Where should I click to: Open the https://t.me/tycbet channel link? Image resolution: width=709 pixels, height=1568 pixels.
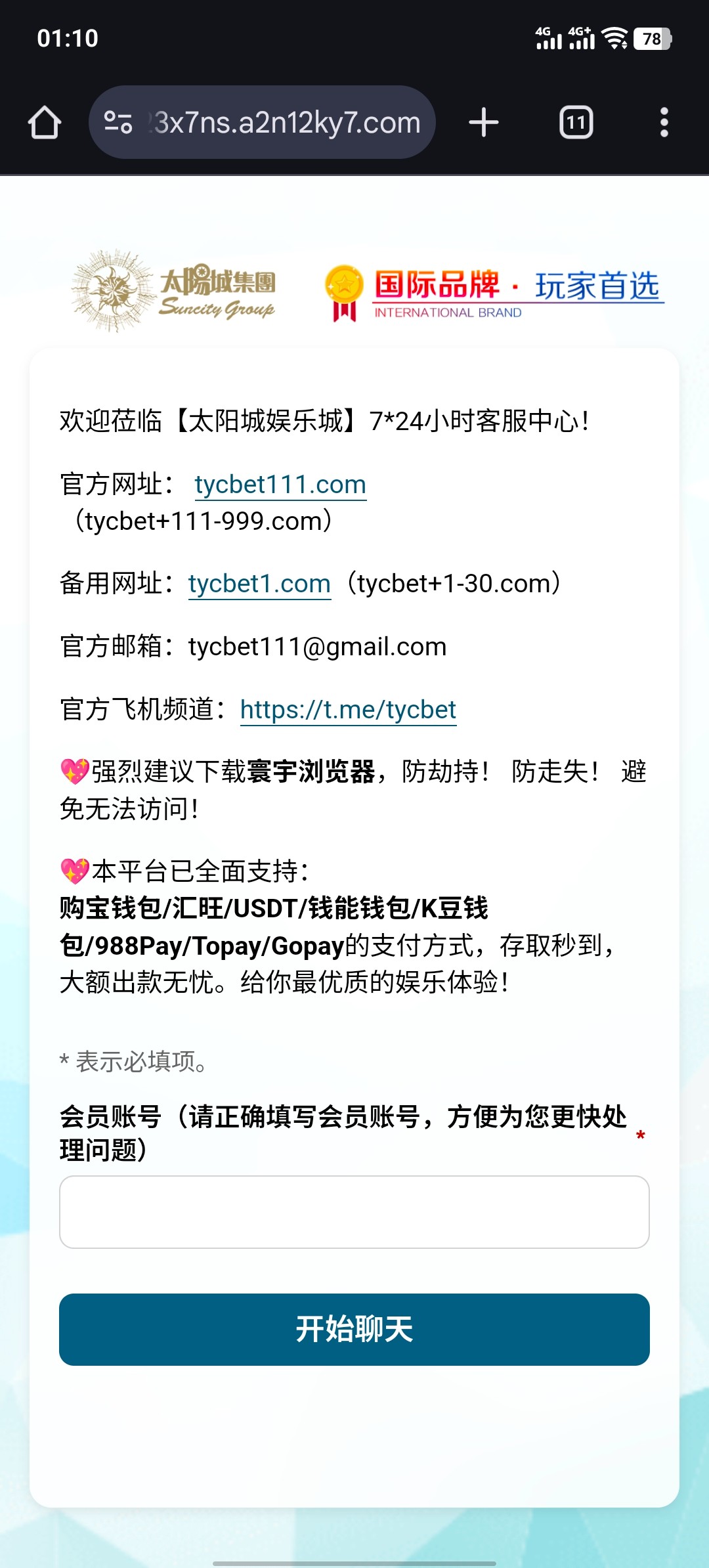pos(348,710)
